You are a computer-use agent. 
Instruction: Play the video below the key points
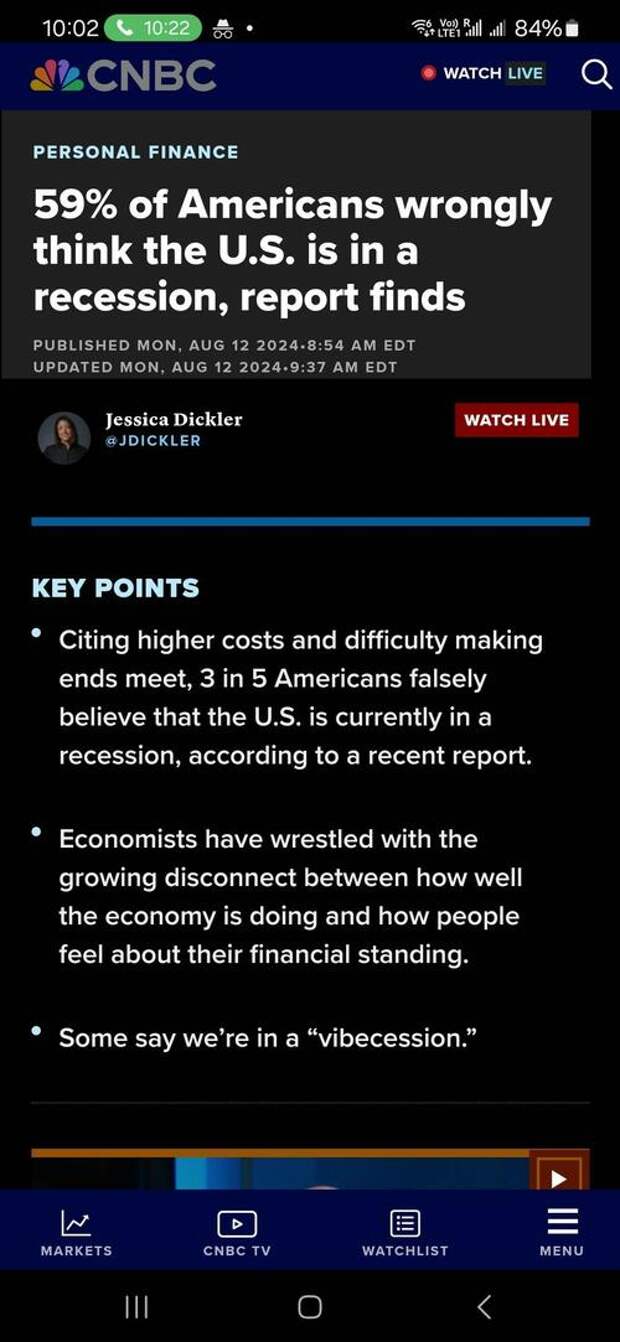(x=558, y=1177)
